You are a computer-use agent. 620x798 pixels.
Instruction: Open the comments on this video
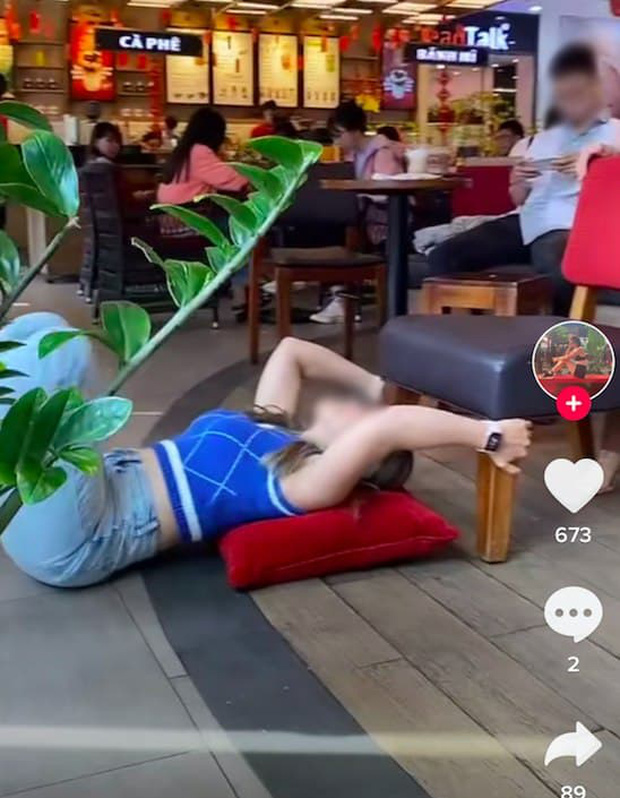coord(573,614)
